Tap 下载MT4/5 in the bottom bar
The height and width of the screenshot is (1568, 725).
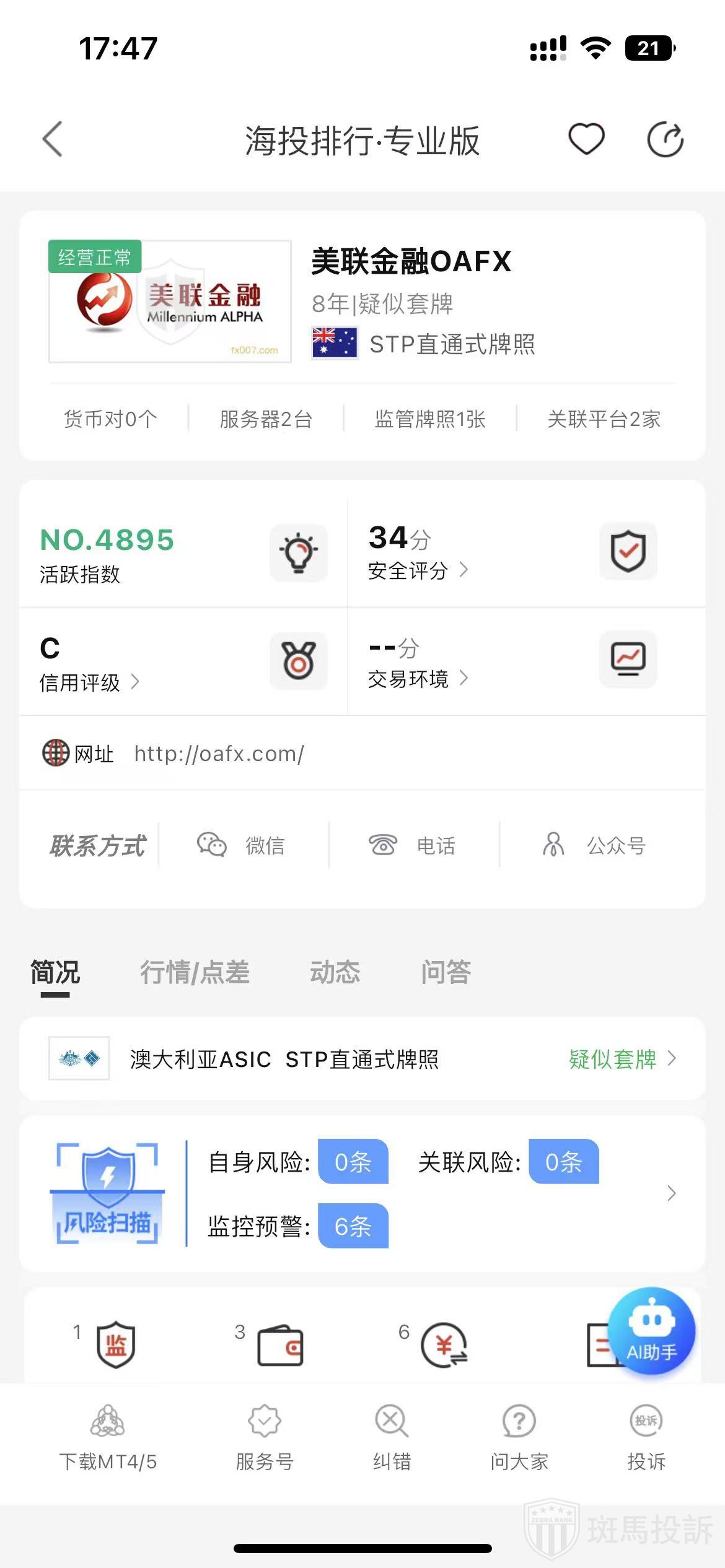(x=108, y=1439)
